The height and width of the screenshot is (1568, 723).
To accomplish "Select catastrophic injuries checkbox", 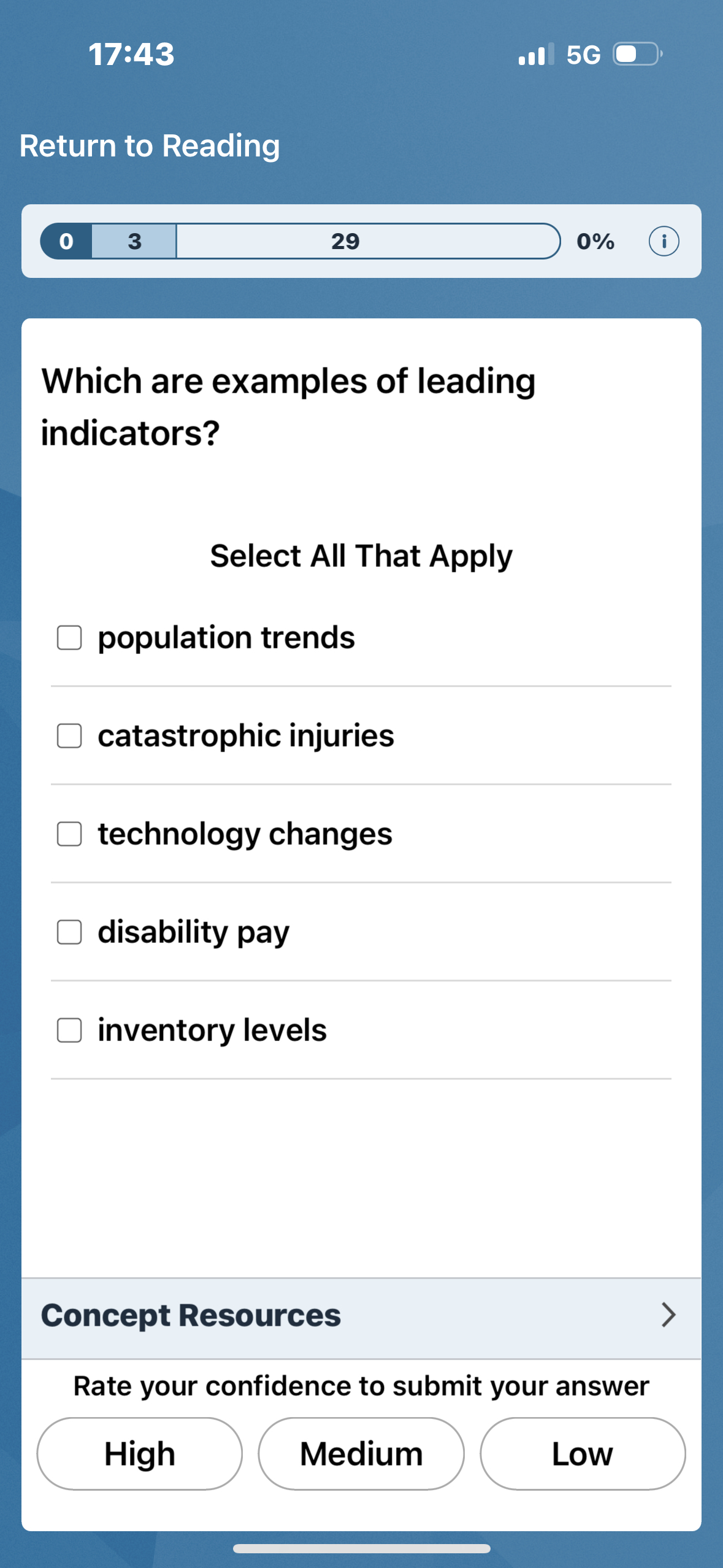I will tap(69, 736).
